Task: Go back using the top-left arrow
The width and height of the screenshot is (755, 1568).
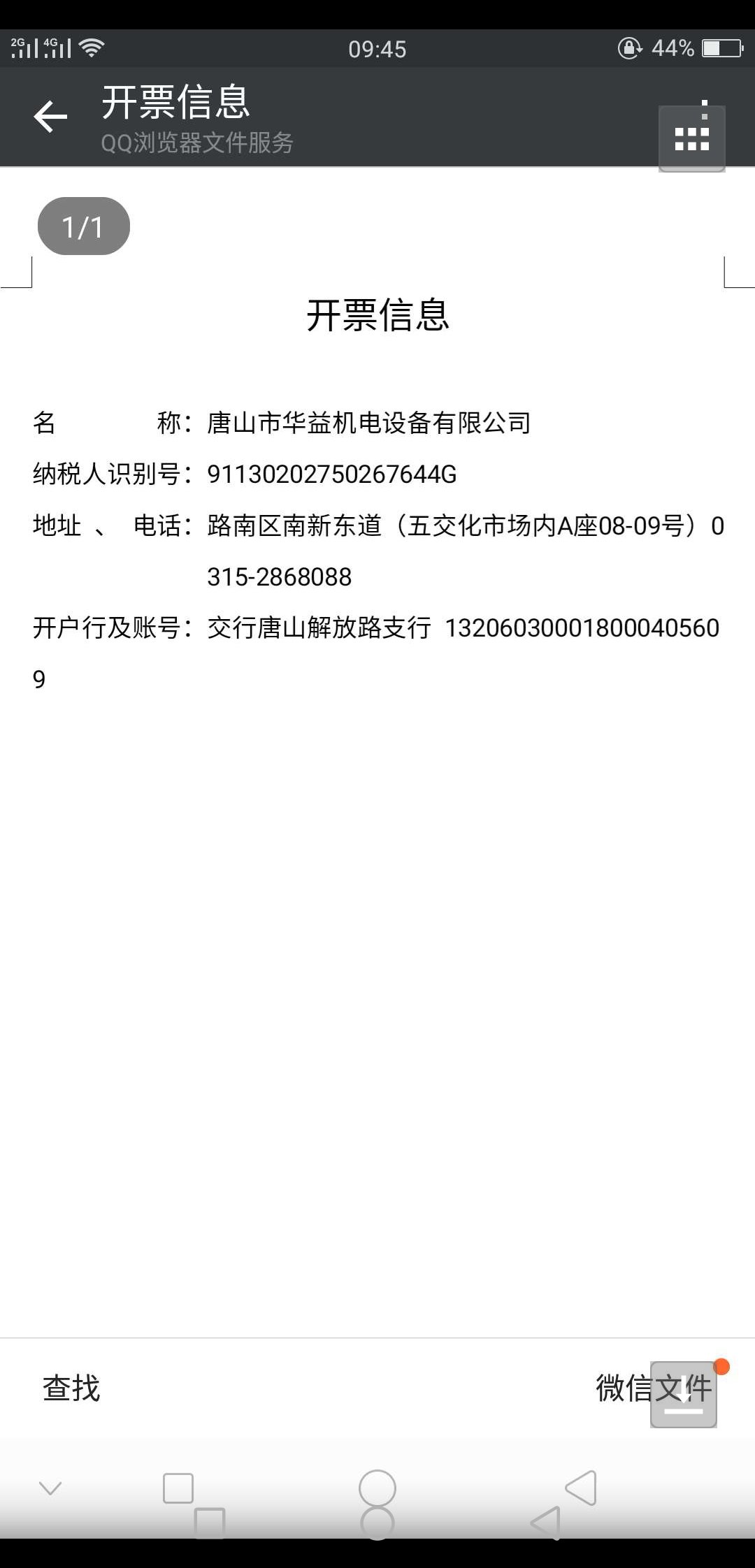Action: pyautogui.click(x=50, y=117)
